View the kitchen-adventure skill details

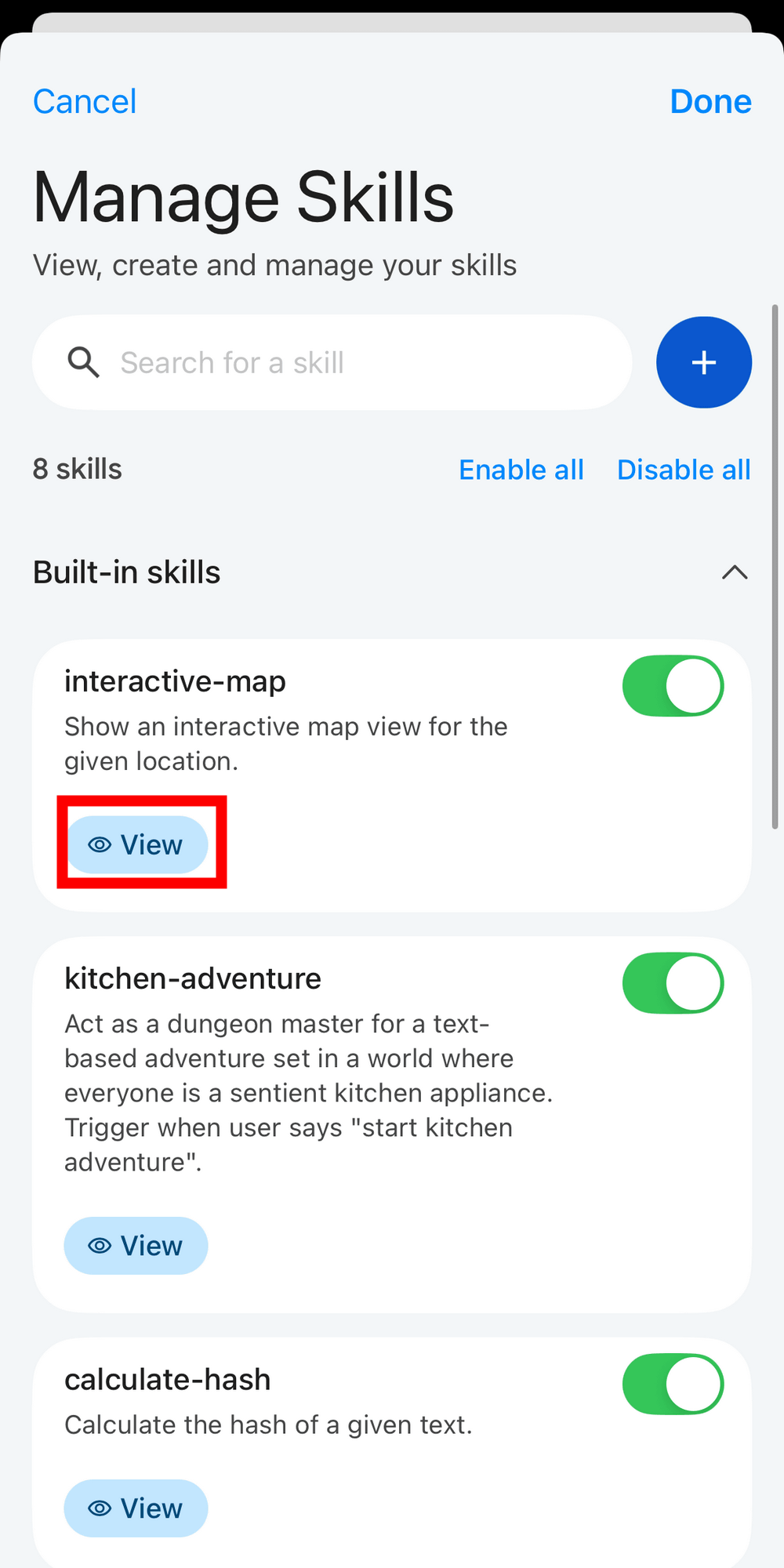click(x=136, y=1246)
